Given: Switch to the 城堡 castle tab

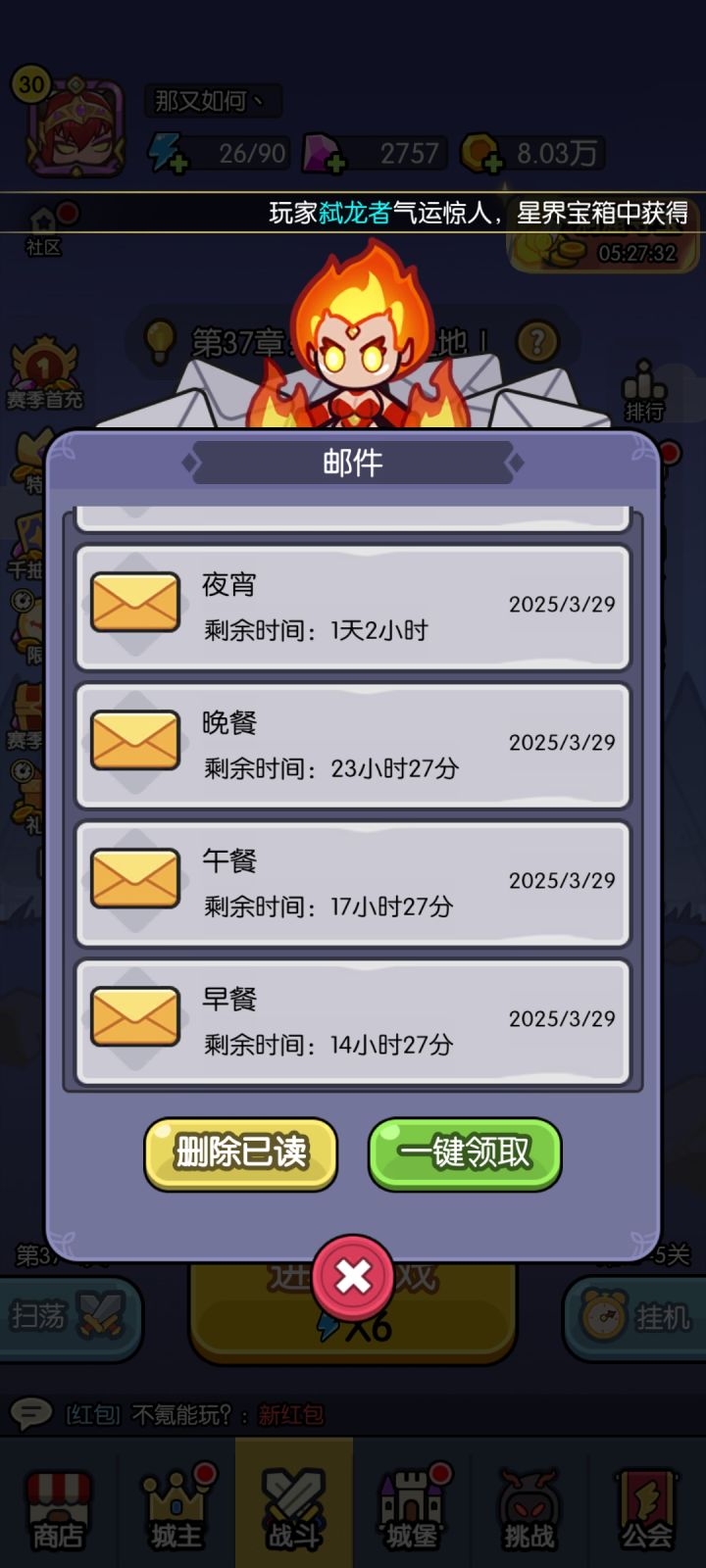Looking at the screenshot, I should [412, 1504].
